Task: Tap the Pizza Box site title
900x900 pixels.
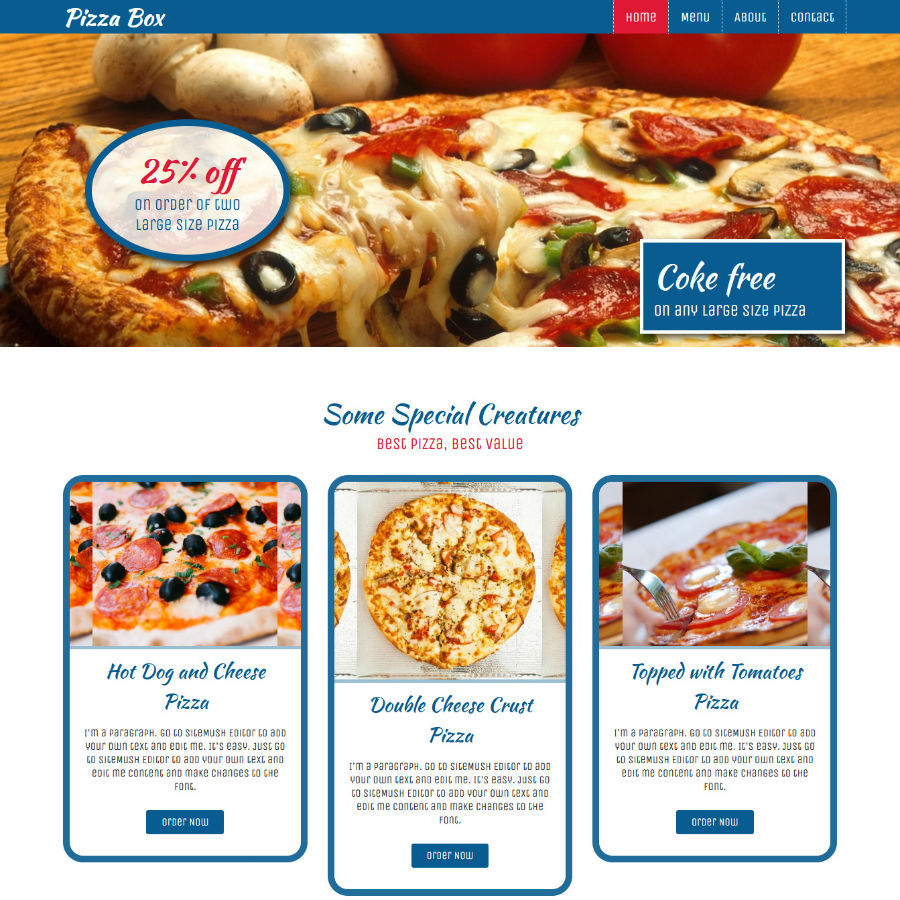Action: (116, 18)
